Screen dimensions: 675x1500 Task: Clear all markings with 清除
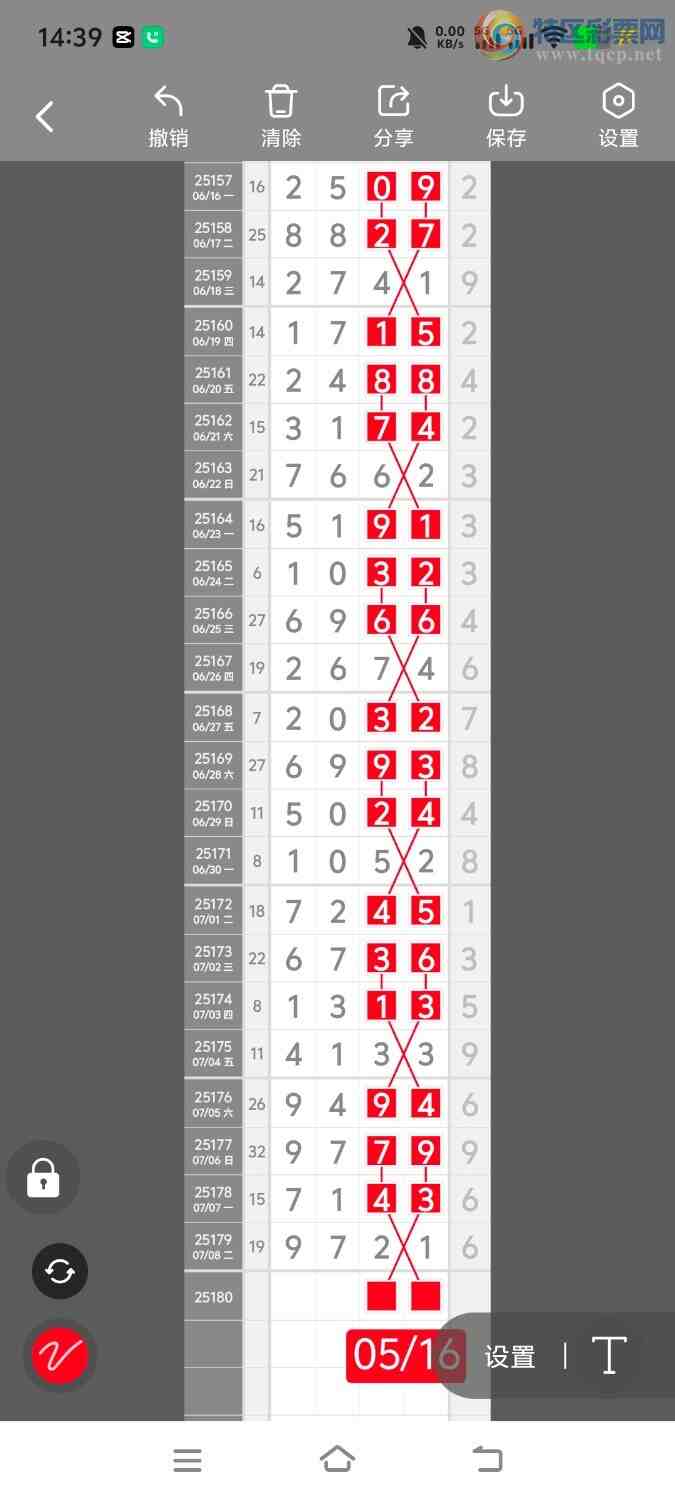281,117
